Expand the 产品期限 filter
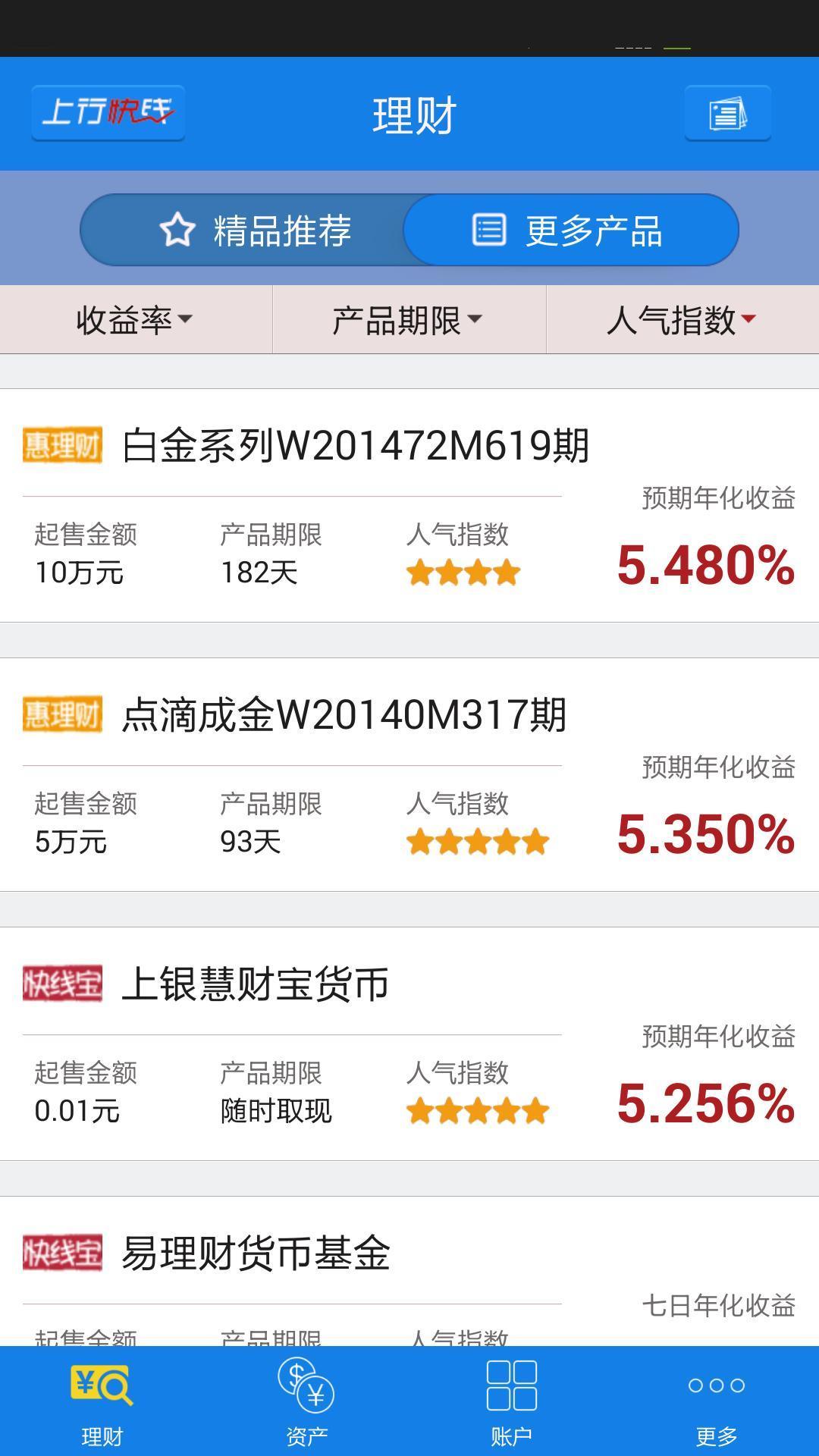This screenshot has width=819, height=1456. point(409,319)
